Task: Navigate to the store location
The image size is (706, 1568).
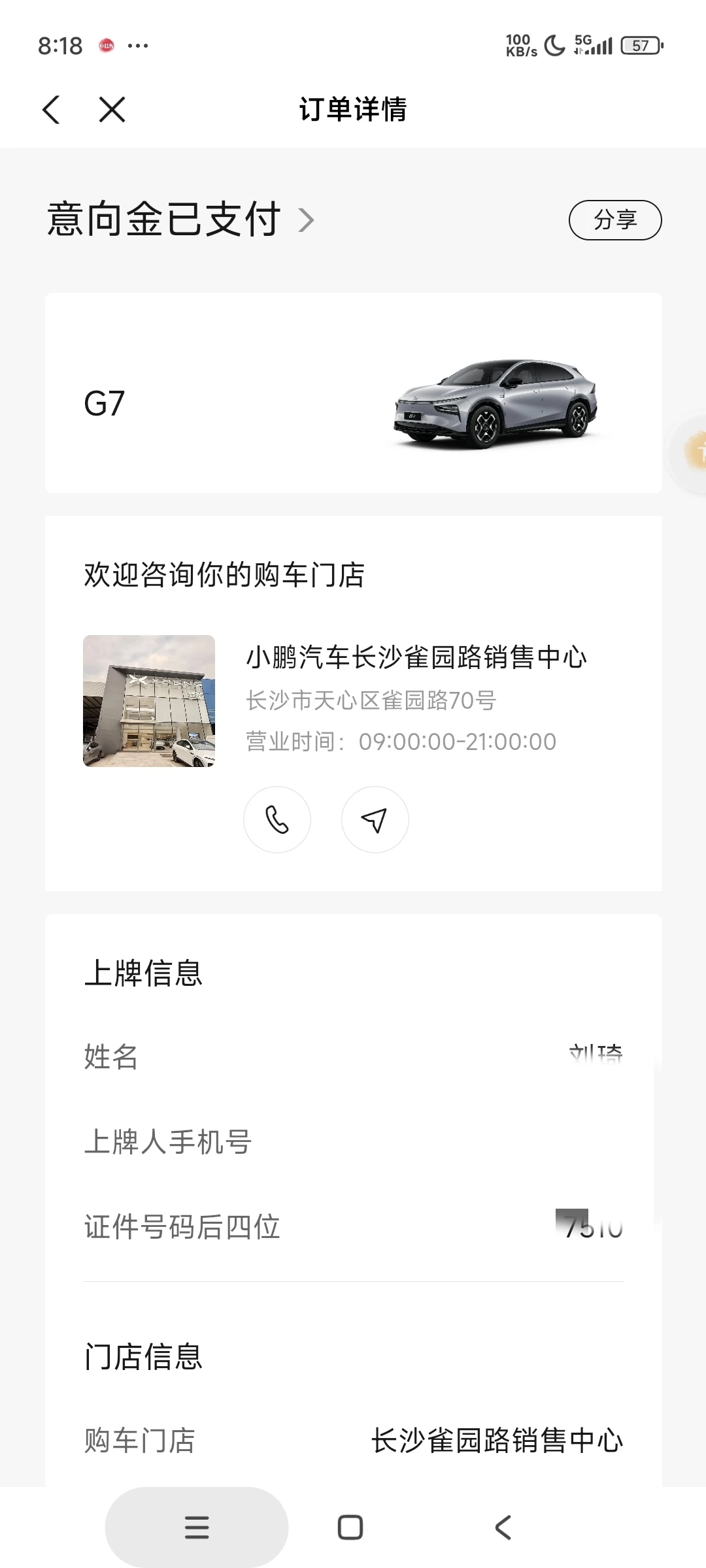Action: pyautogui.click(x=375, y=819)
